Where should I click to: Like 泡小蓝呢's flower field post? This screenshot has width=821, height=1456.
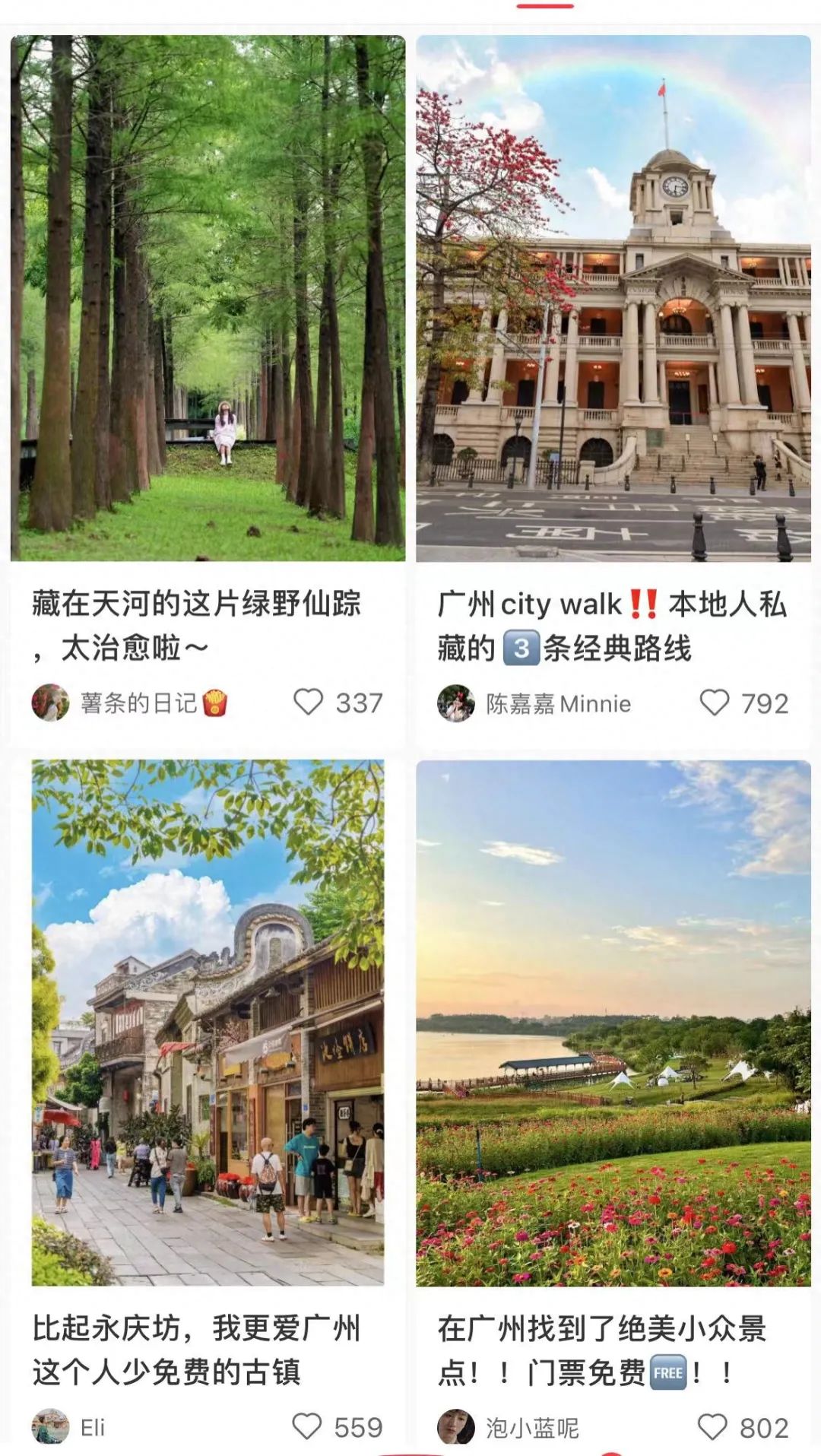[x=712, y=1427]
